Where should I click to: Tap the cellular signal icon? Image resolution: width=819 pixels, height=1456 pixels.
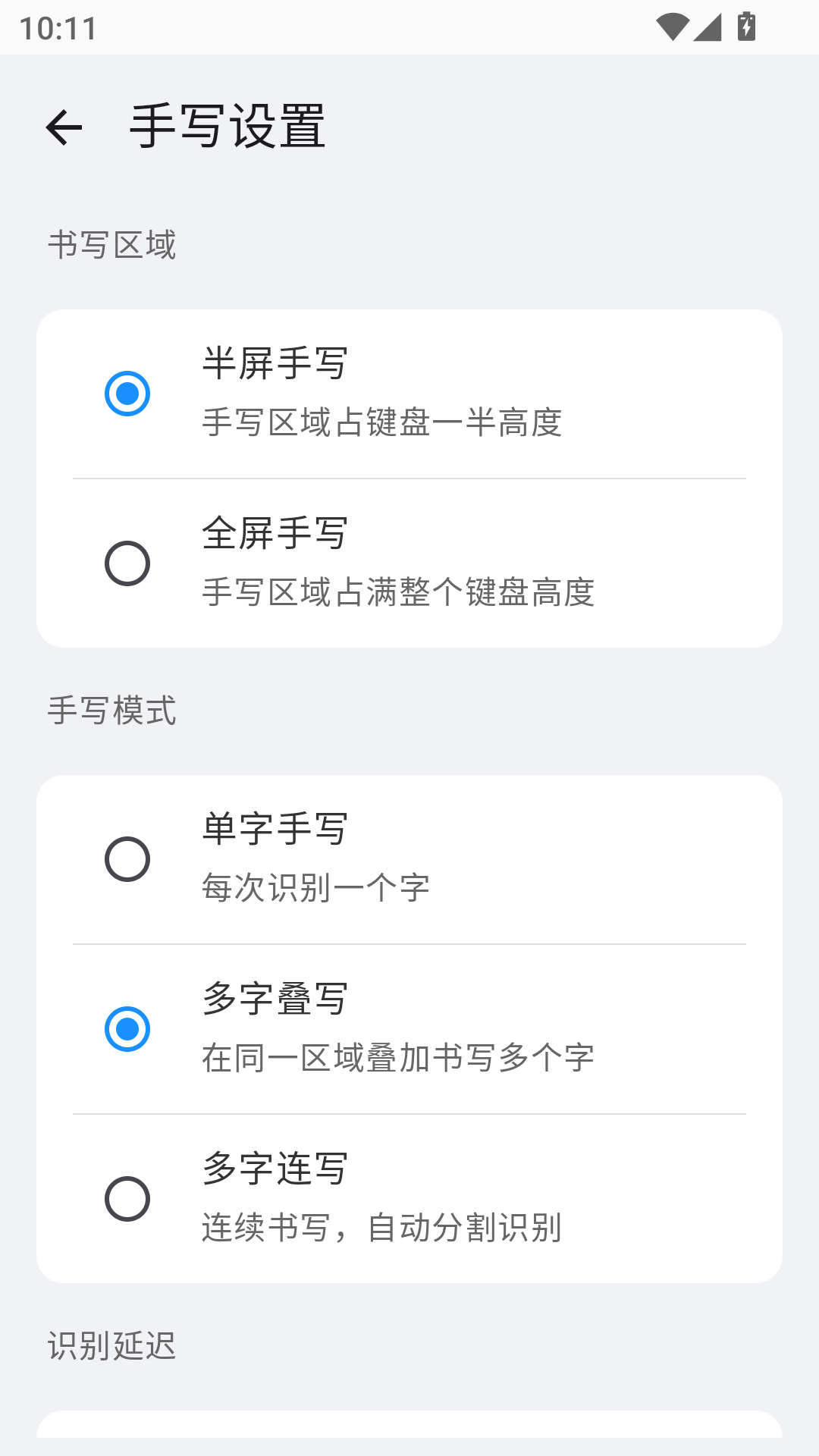(707, 25)
